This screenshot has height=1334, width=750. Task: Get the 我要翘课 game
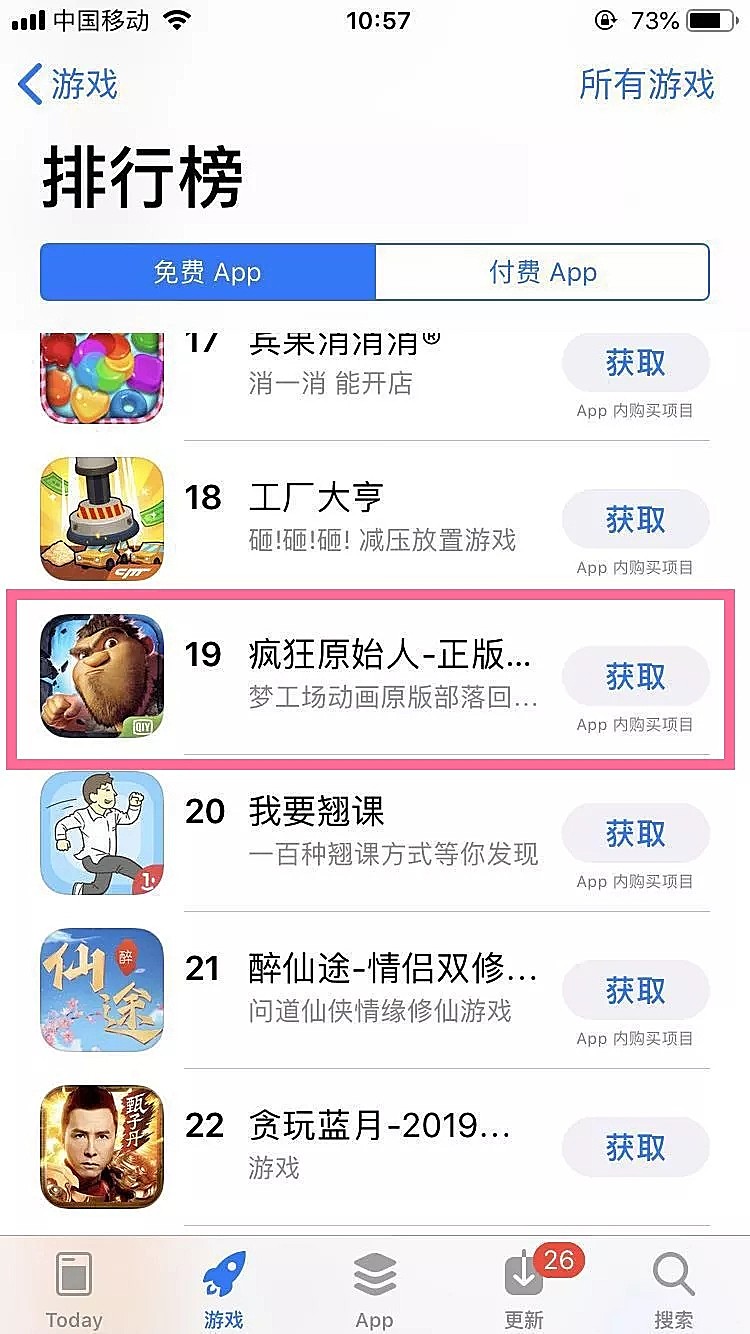[x=635, y=833]
